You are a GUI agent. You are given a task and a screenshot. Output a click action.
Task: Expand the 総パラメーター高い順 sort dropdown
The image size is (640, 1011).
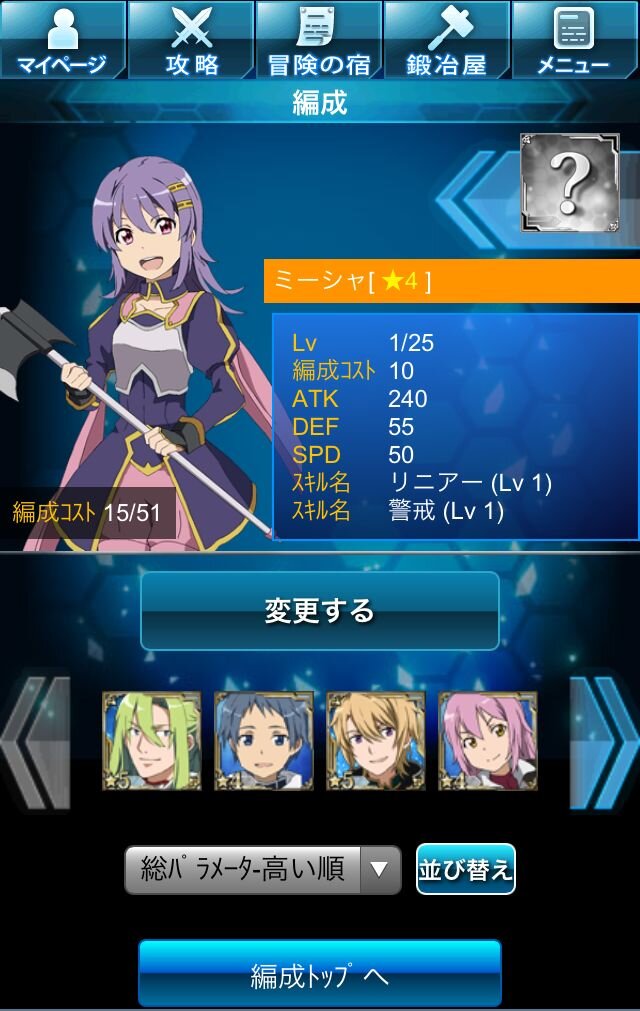coord(262,869)
